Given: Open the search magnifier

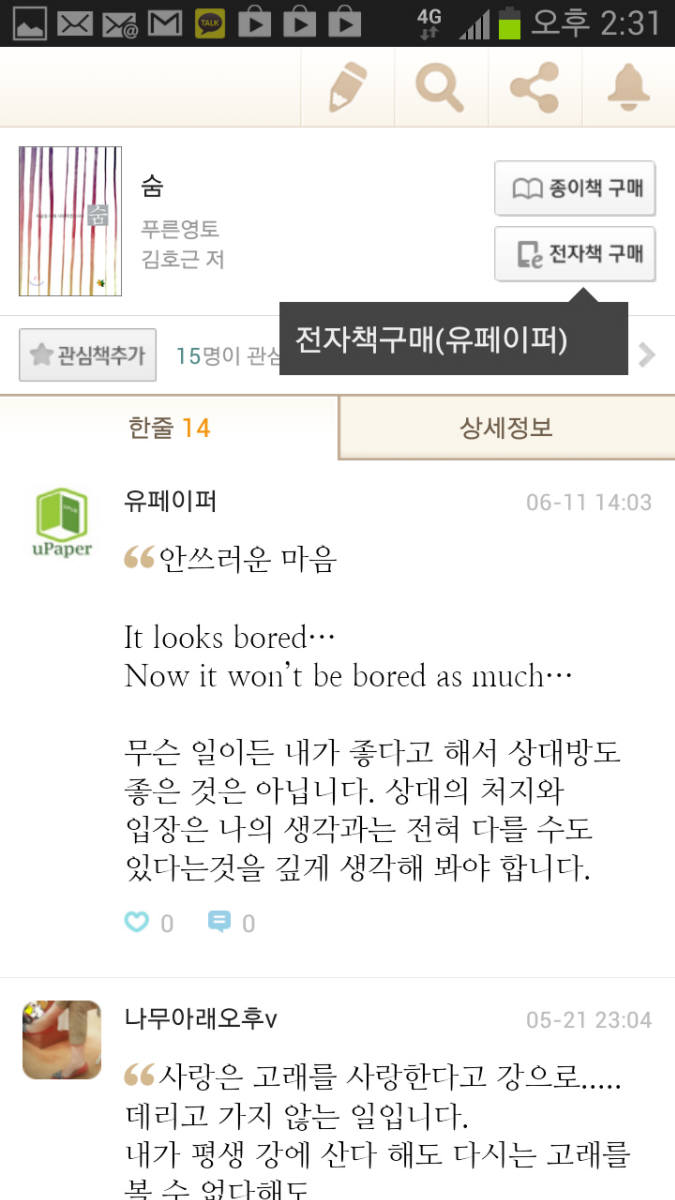Looking at the screenshot, I should click(440, 88).
